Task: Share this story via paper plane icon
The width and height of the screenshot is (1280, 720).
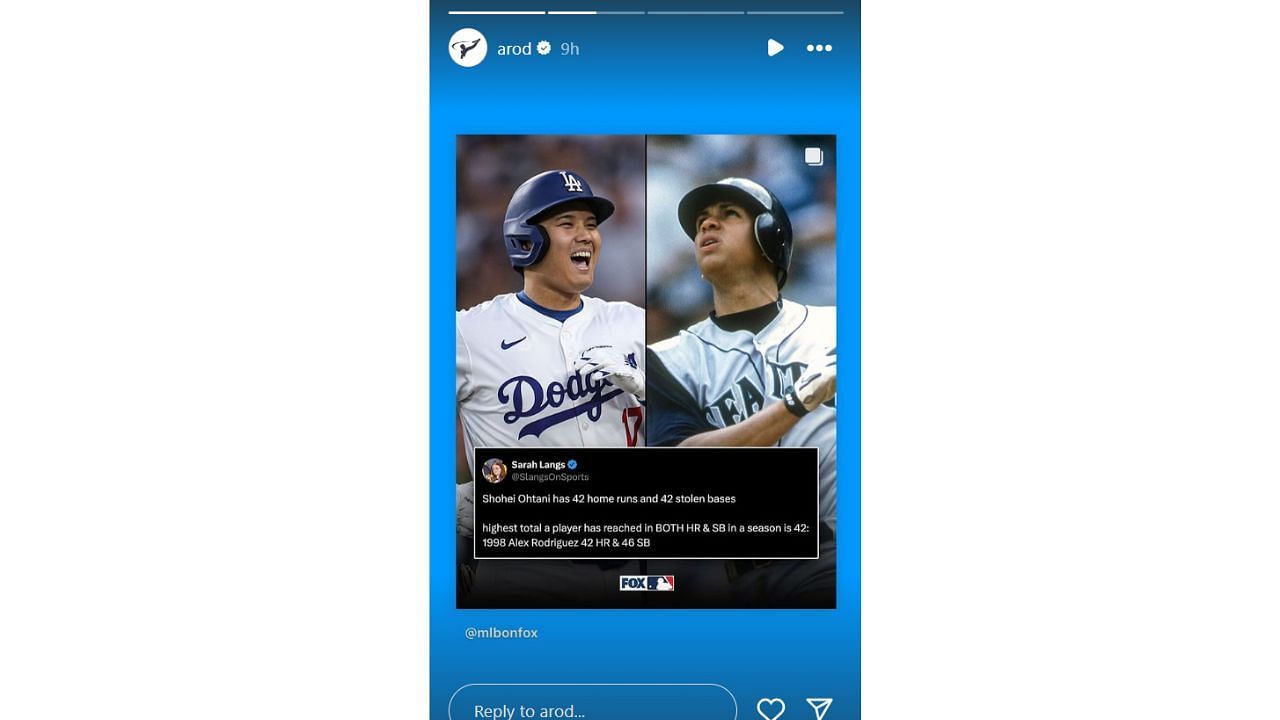Action: 819,708
